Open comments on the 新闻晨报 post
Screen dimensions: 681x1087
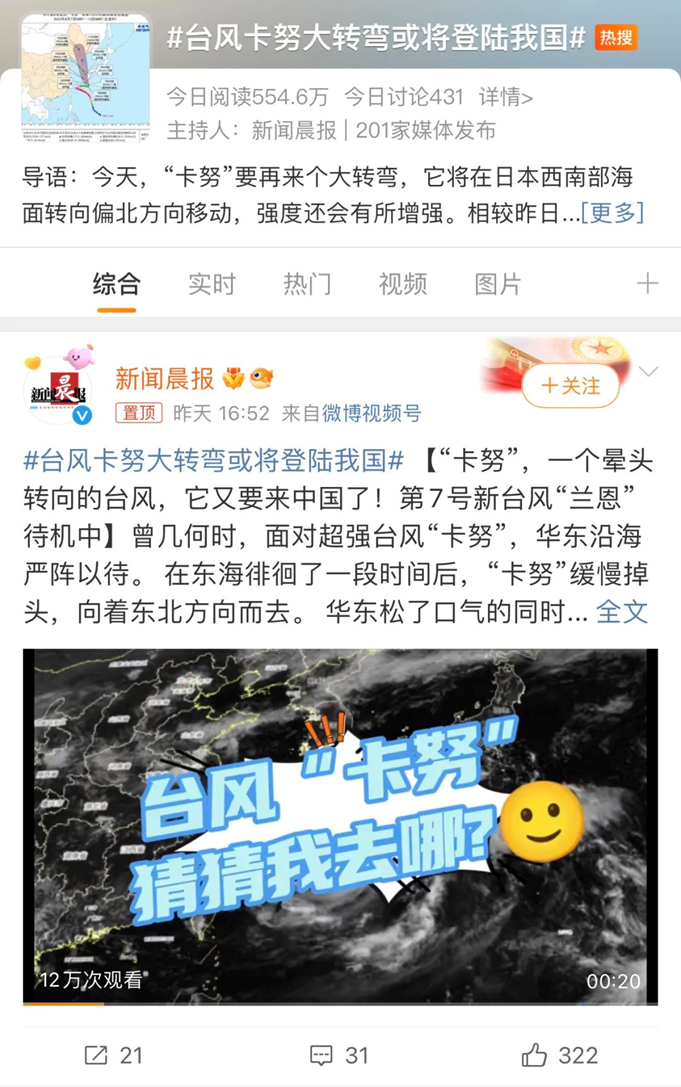[340, 1055]
